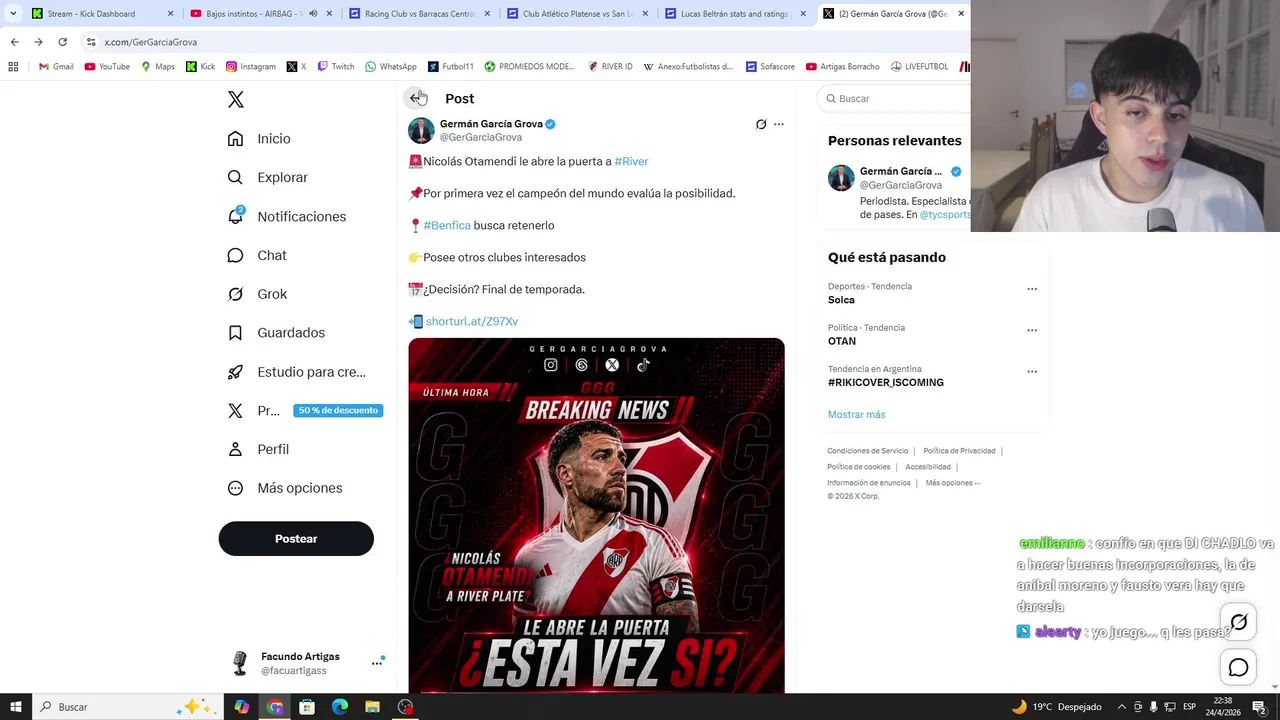Screen dimensions: 1280x720
Task: Open the Breaking News Otamendi image
Action: (596, 515)
